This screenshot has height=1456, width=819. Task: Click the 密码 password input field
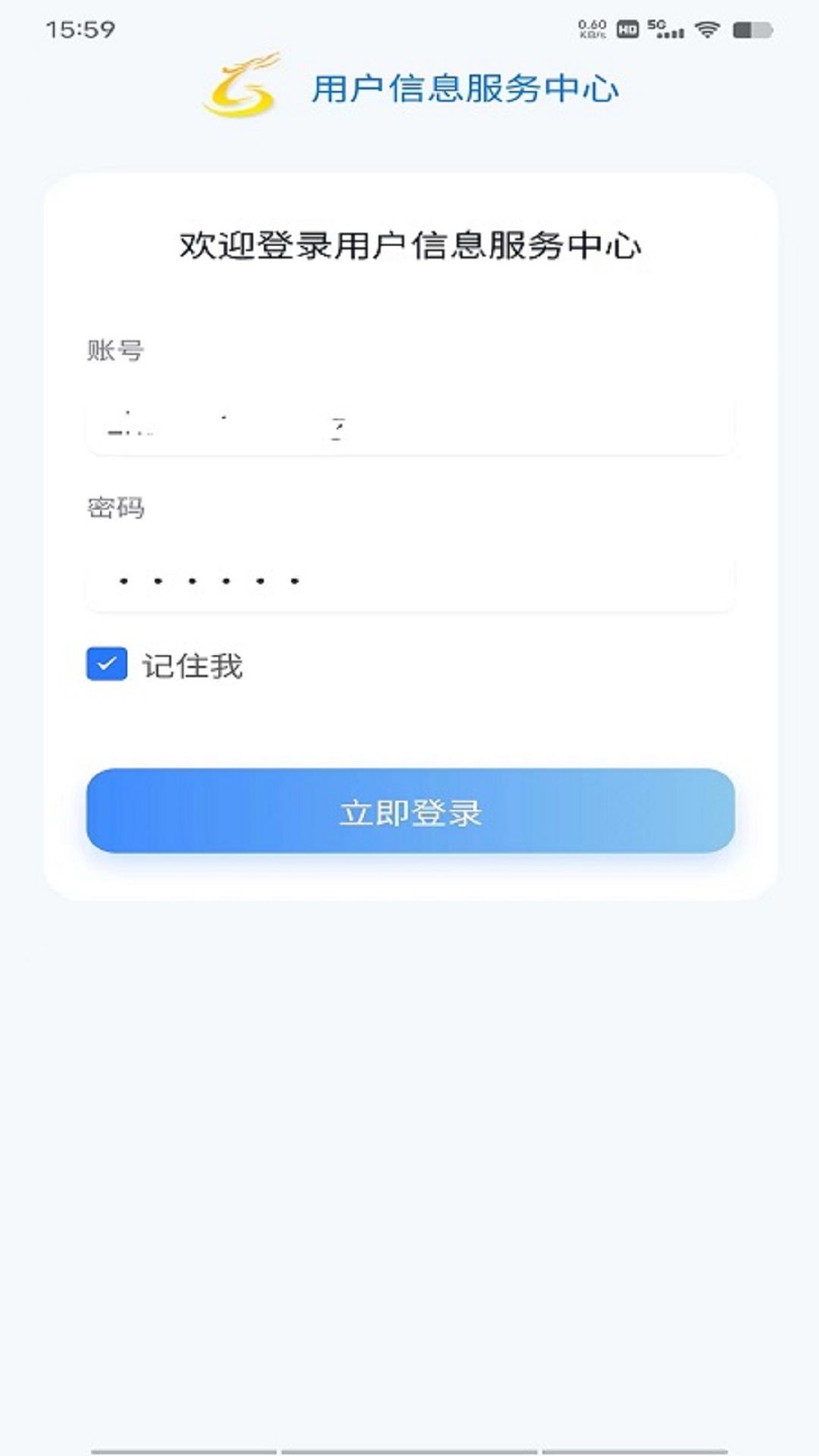tap(409, 582)
